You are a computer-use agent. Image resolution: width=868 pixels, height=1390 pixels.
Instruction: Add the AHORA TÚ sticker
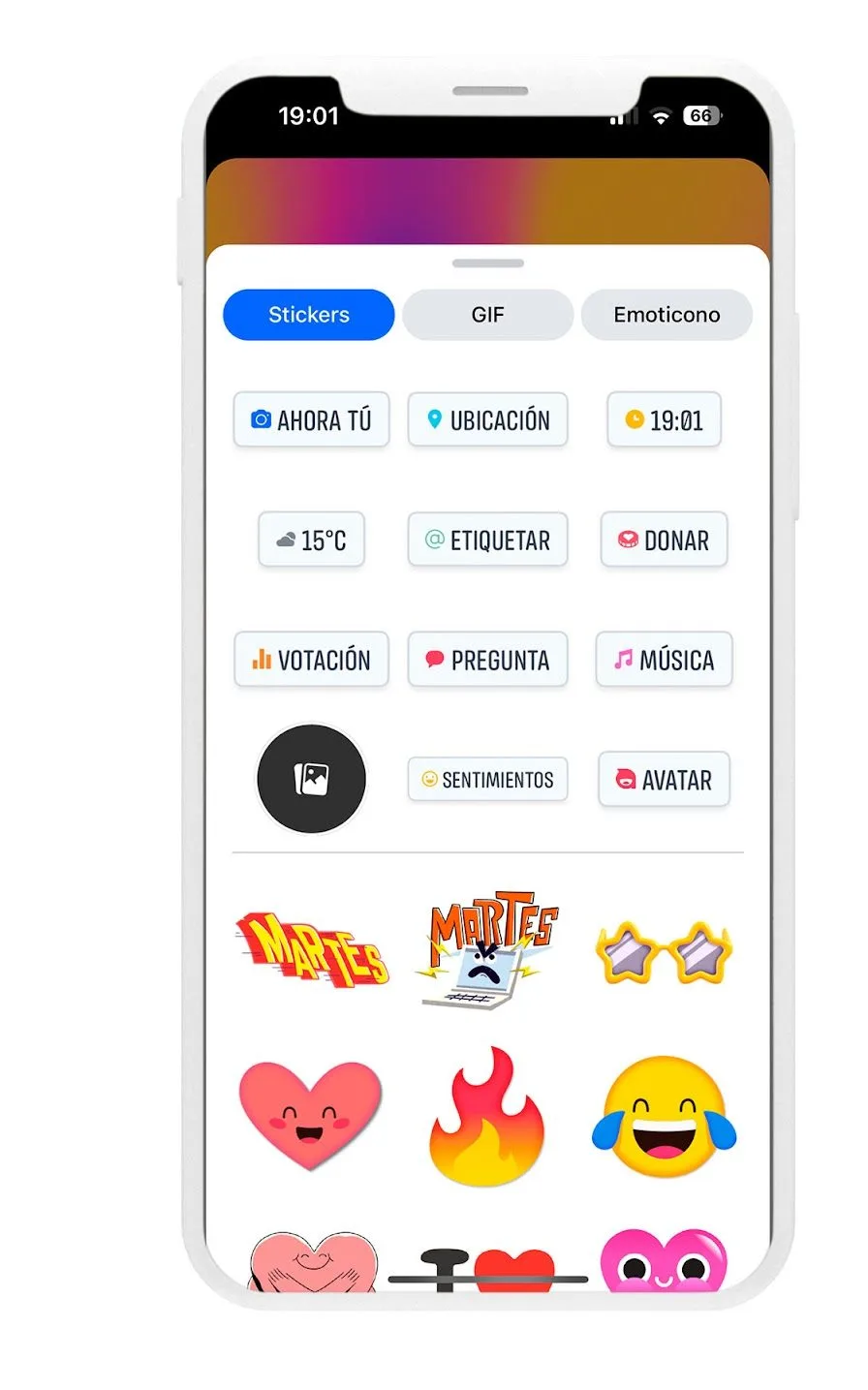point(311,419)
